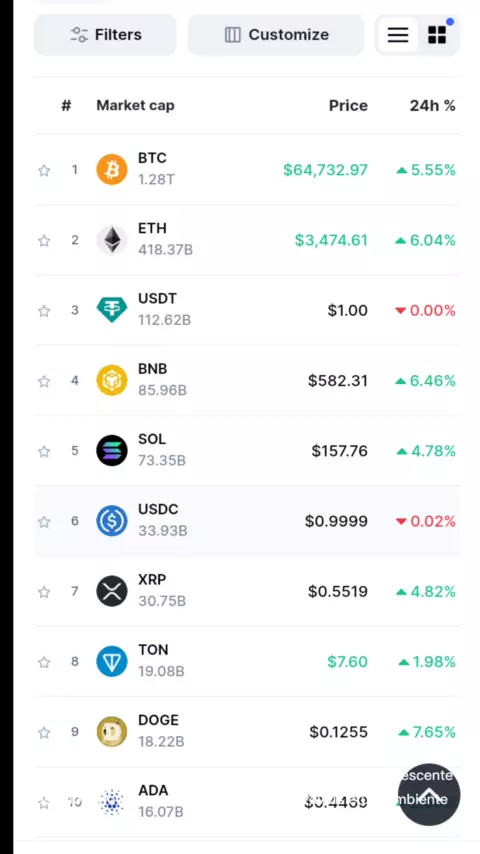The width and height of the screenshot is (480, 854).
Task: Open the Customize columns button
Action: click(x=276, y=35)
